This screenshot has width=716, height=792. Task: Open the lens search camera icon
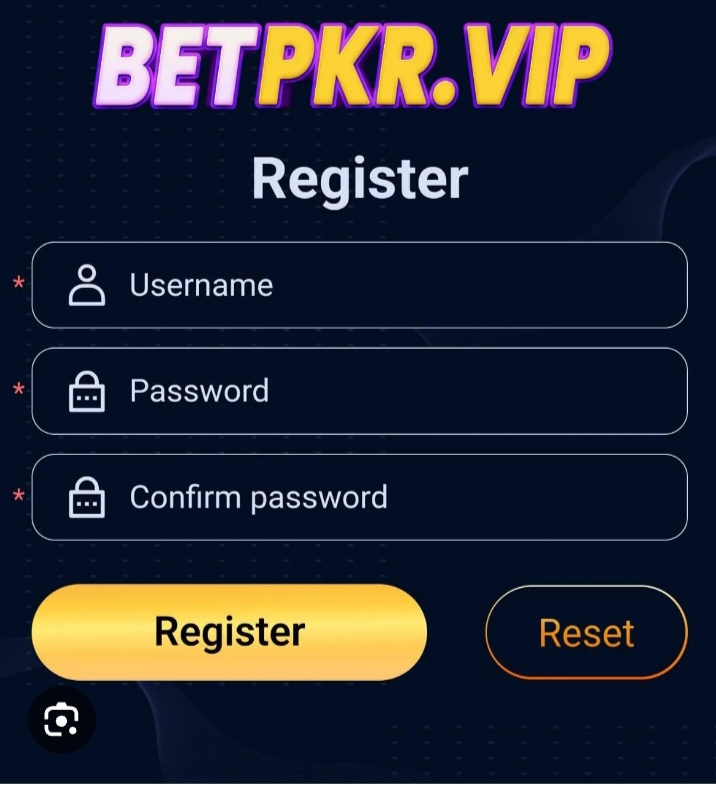point(61,719)
